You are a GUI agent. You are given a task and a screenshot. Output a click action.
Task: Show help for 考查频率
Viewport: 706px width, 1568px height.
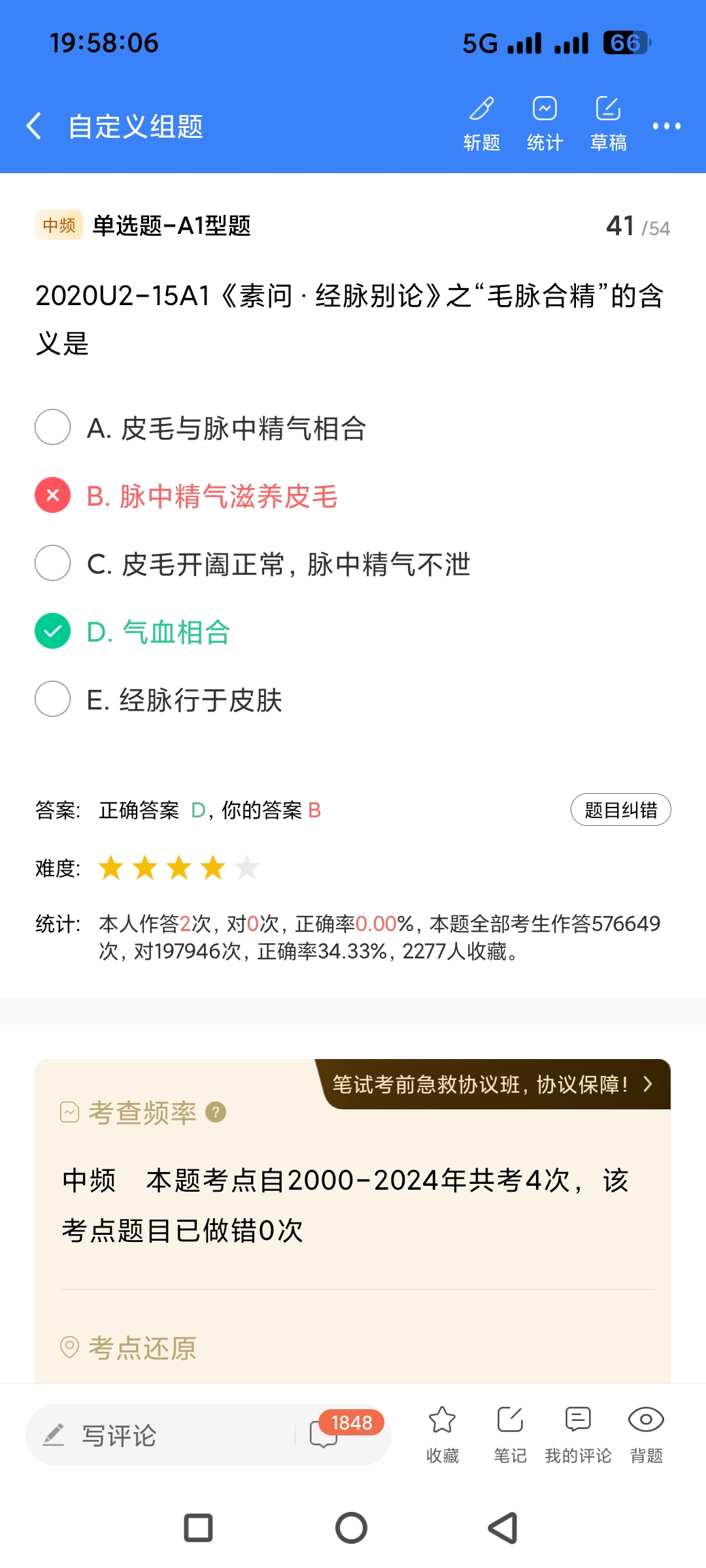pos(216,1112)
